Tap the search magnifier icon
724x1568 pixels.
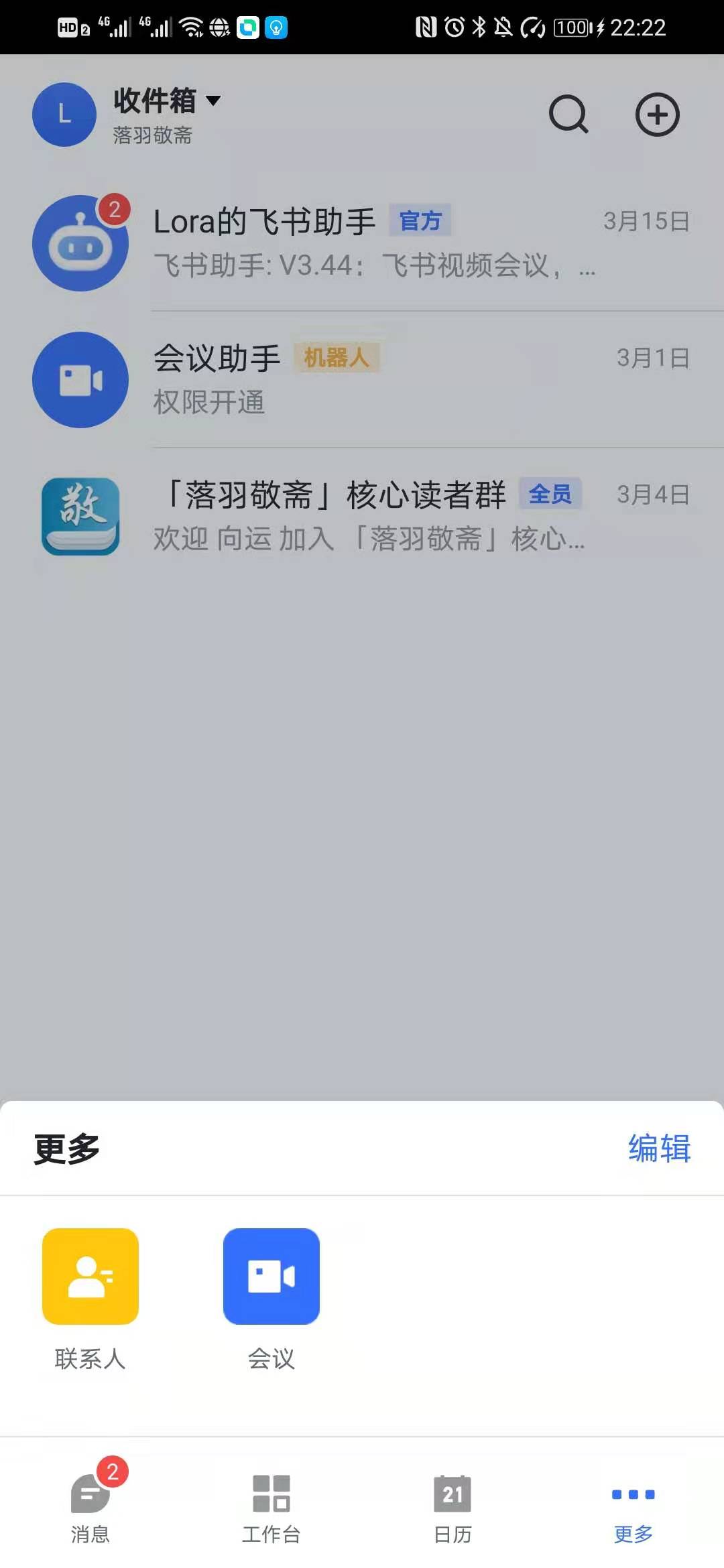[568, 115]
